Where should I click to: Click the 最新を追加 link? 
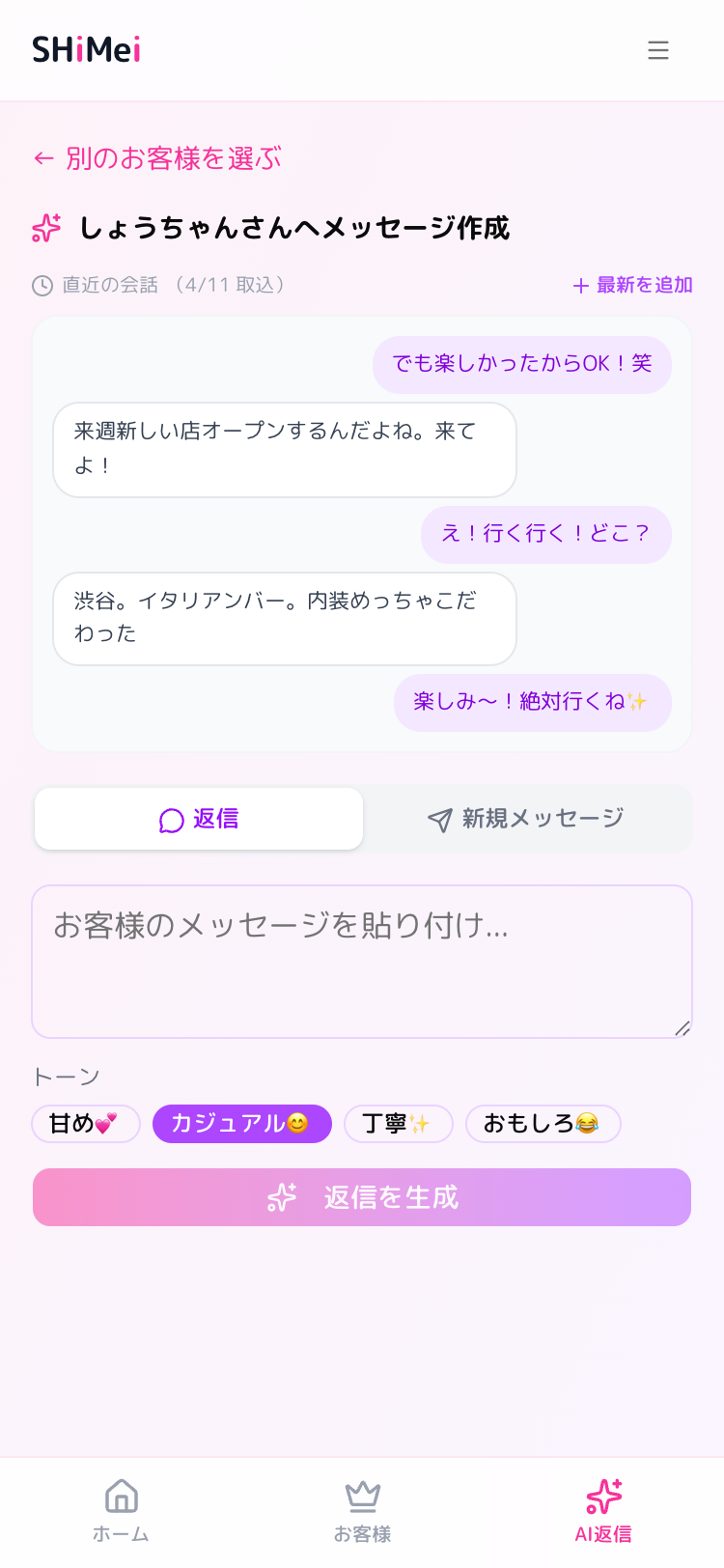point(632,286)
